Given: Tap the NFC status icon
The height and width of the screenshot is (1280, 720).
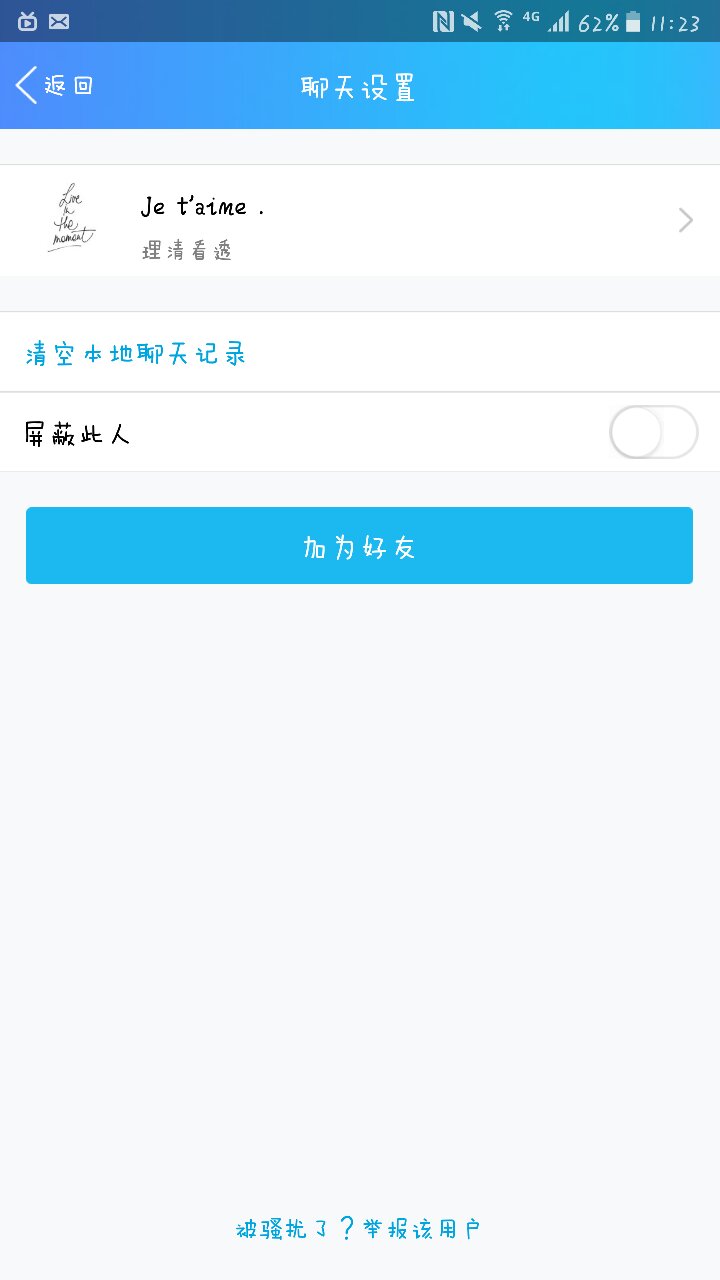Looking at the screenshot, I should pyautogui.click(x=441, y=19).
